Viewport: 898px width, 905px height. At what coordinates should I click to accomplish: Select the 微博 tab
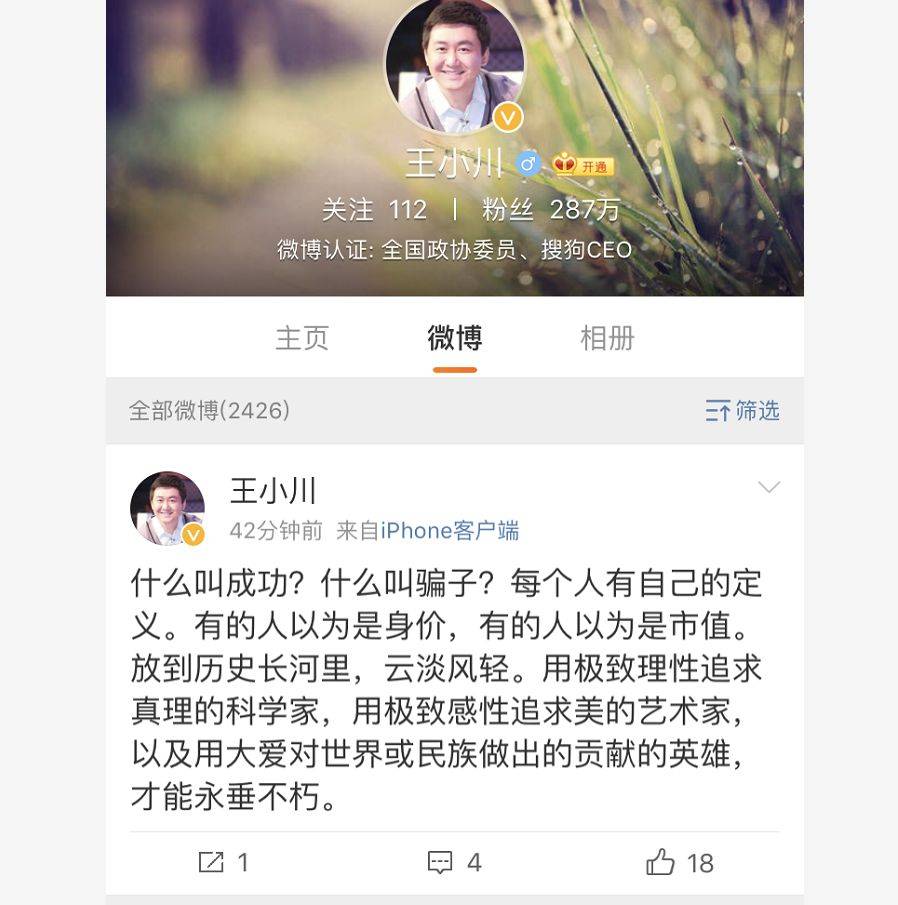click(455, 338)
